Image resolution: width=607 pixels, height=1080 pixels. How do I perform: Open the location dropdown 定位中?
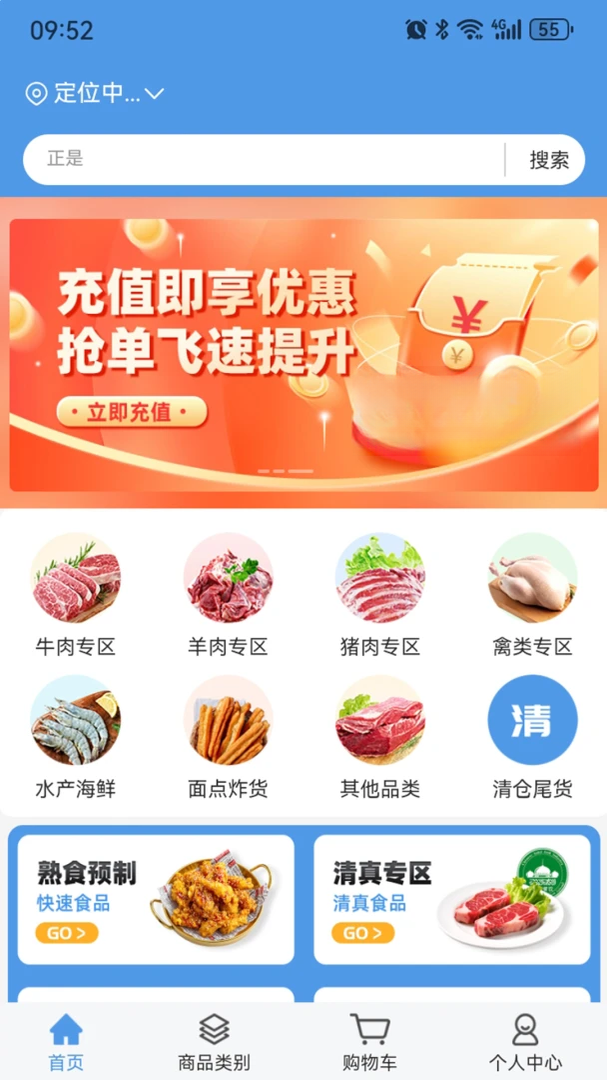[x=95, y=93]
